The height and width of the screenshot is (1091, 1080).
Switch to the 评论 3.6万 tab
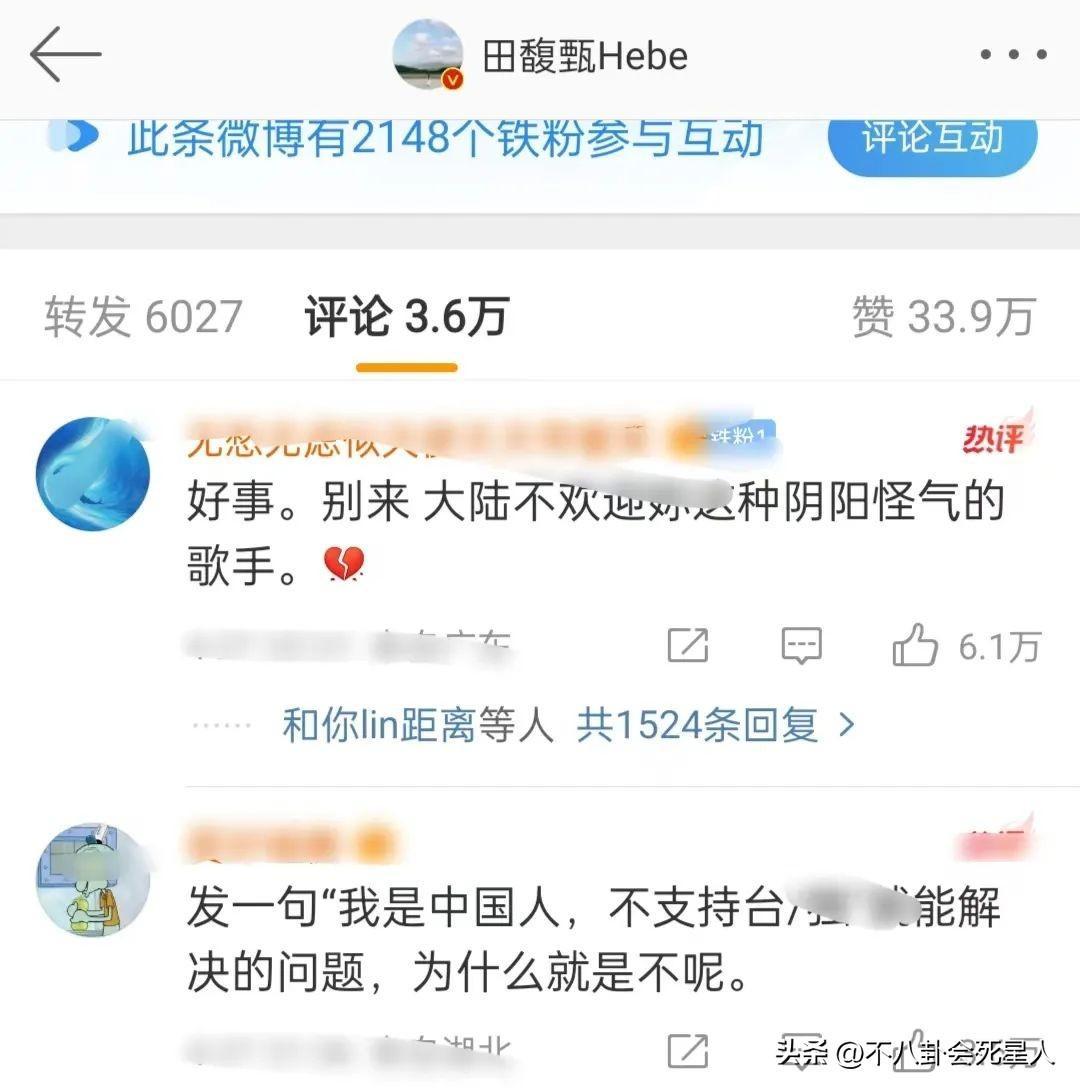[406, 317]
